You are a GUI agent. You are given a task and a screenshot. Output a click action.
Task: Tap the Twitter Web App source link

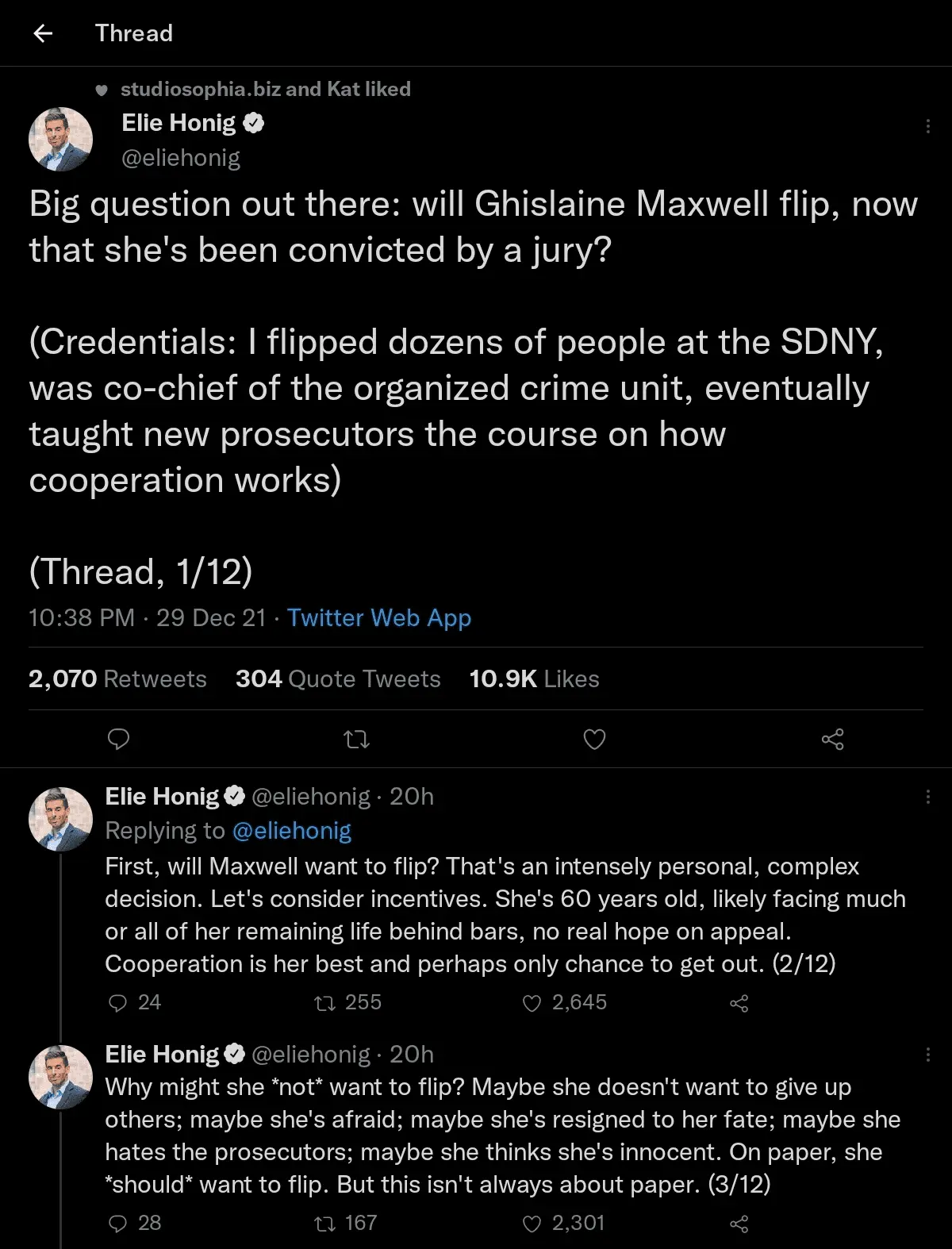[x=378, y=617]
